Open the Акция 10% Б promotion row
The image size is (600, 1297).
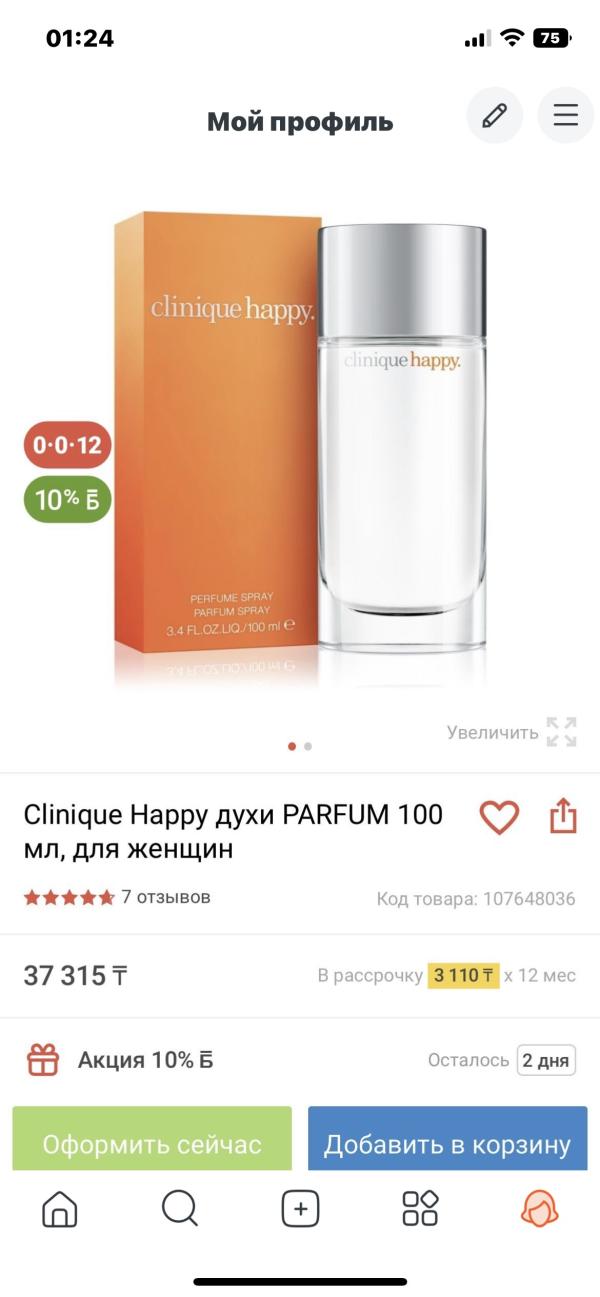coord(300,1060)
